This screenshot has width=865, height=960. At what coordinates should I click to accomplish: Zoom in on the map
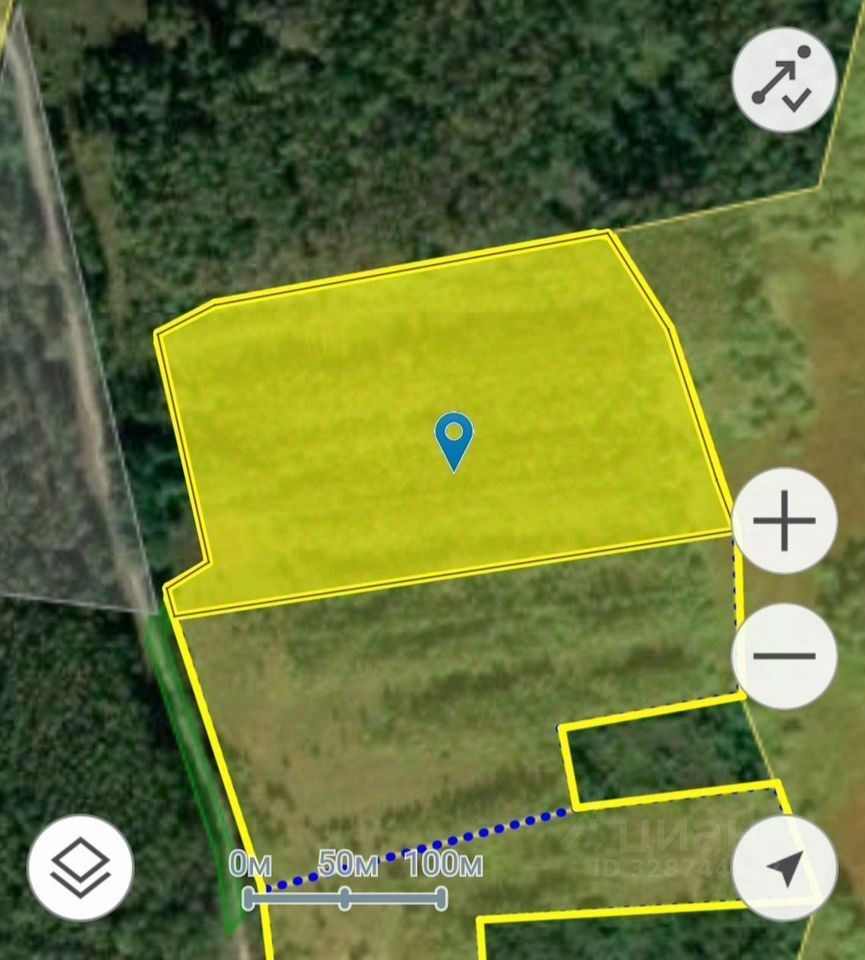(784, 521)
